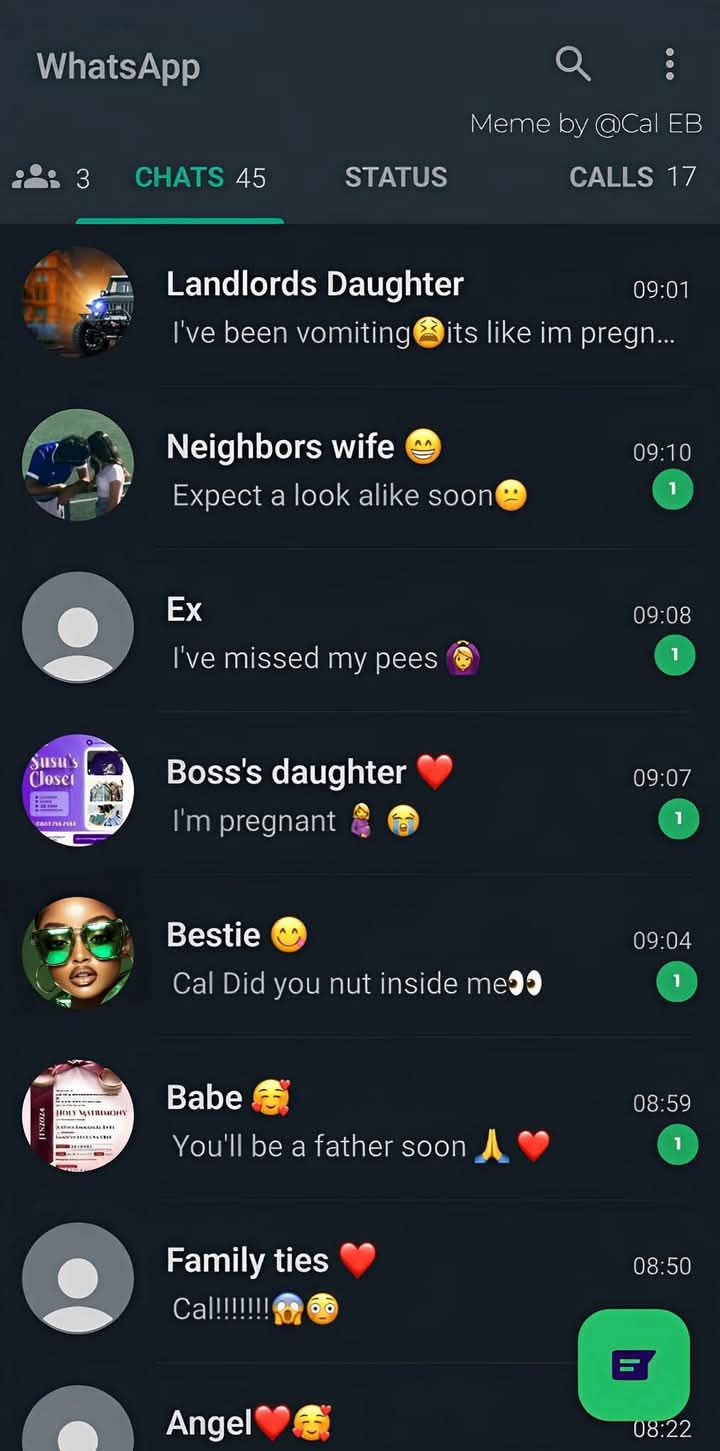This screenshot has width=720, height=1451.
Task: View Bestie's profile picture
Action: coord(78,953)
